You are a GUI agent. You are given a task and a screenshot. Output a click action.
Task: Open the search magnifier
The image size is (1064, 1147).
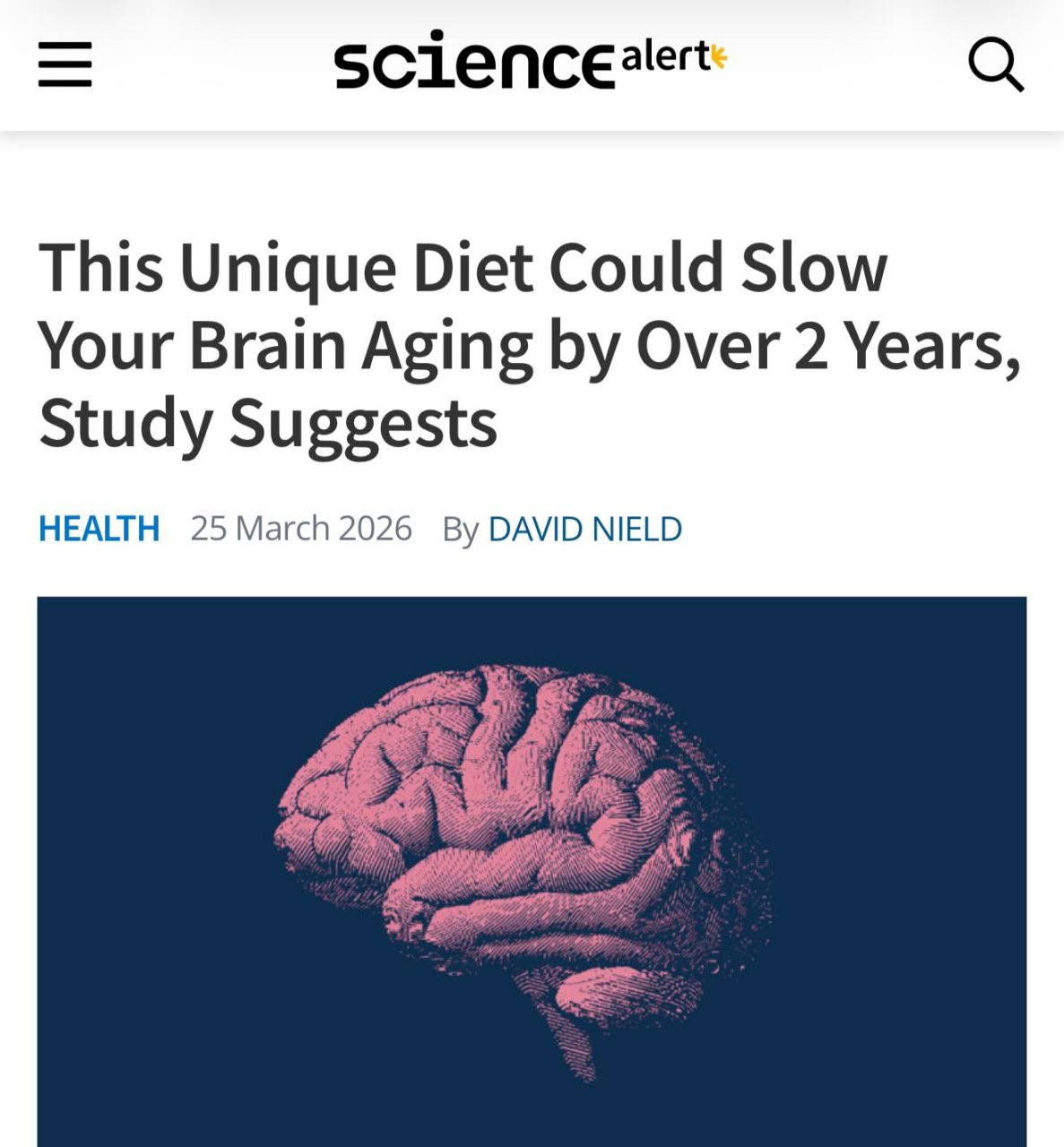[x=995, y=65]
